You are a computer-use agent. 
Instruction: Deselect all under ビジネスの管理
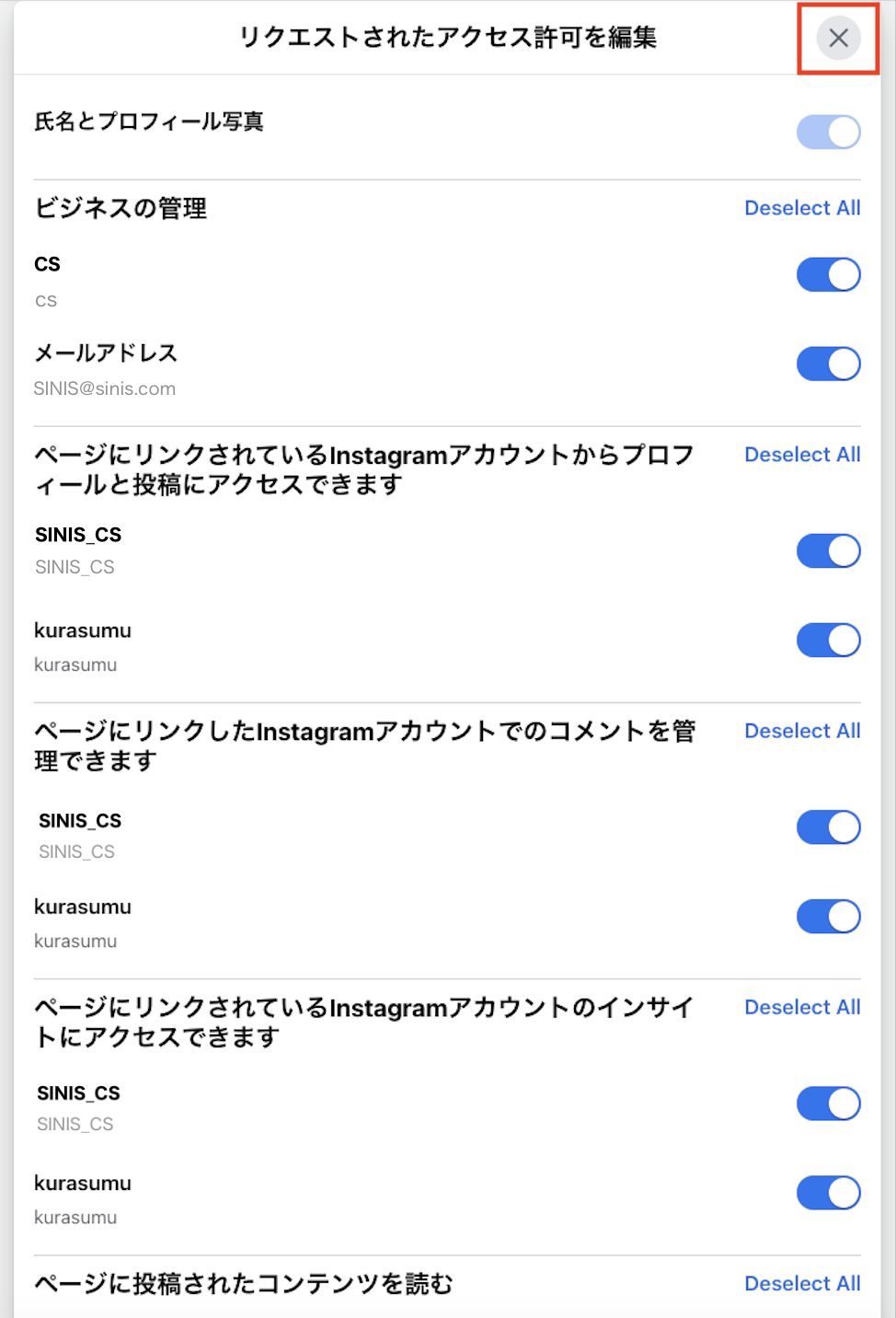[x=802, y=208]
